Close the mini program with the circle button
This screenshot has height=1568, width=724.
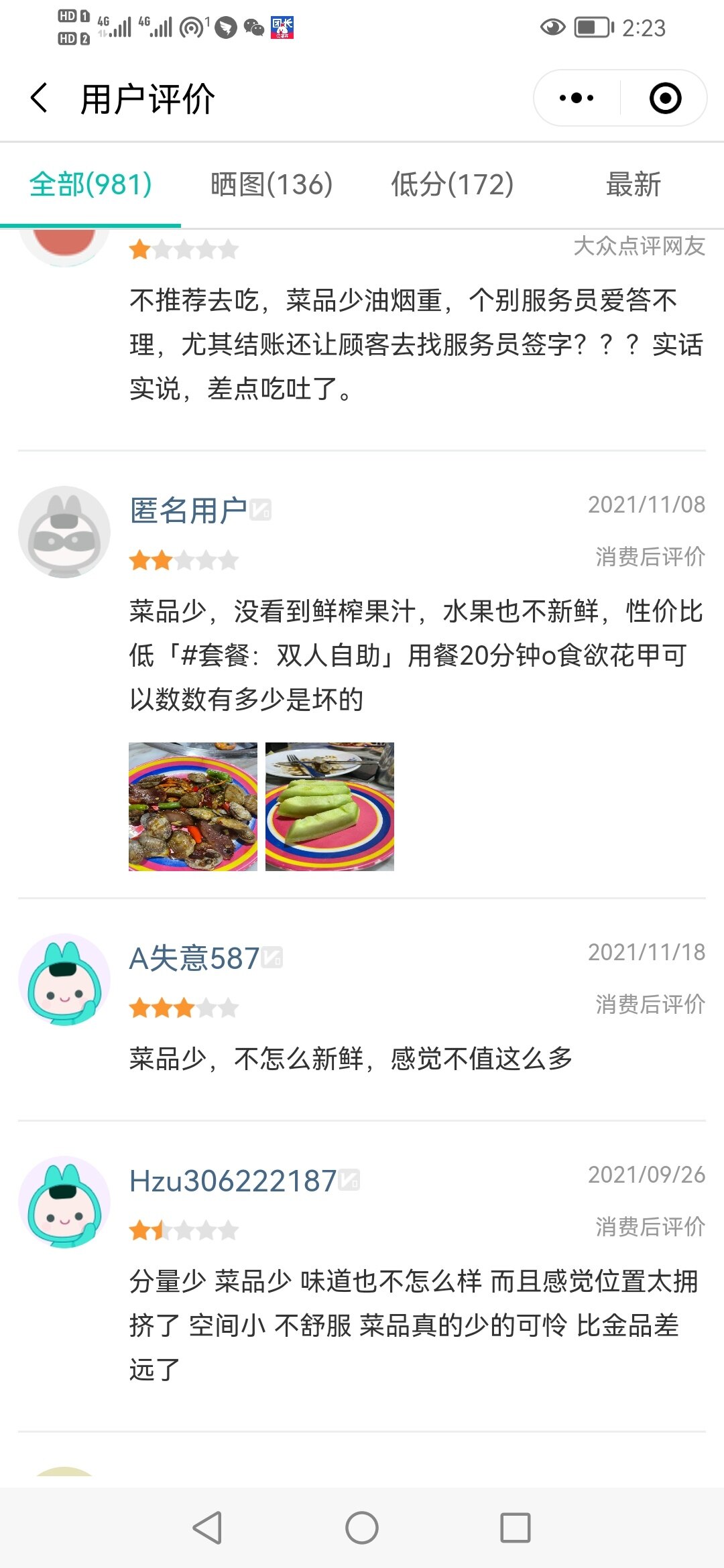665,99
